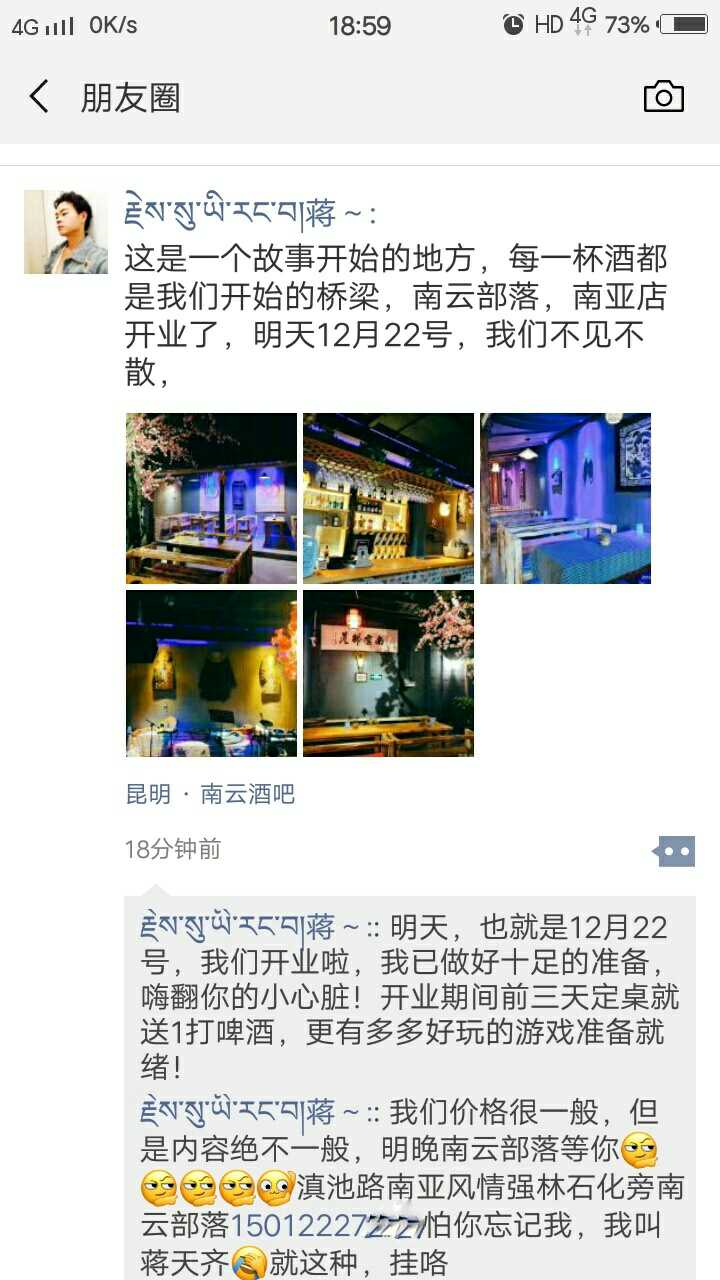Open the camera to post a moment
This screenshot has width=720, height=1280.
click(x=663, y=97)
